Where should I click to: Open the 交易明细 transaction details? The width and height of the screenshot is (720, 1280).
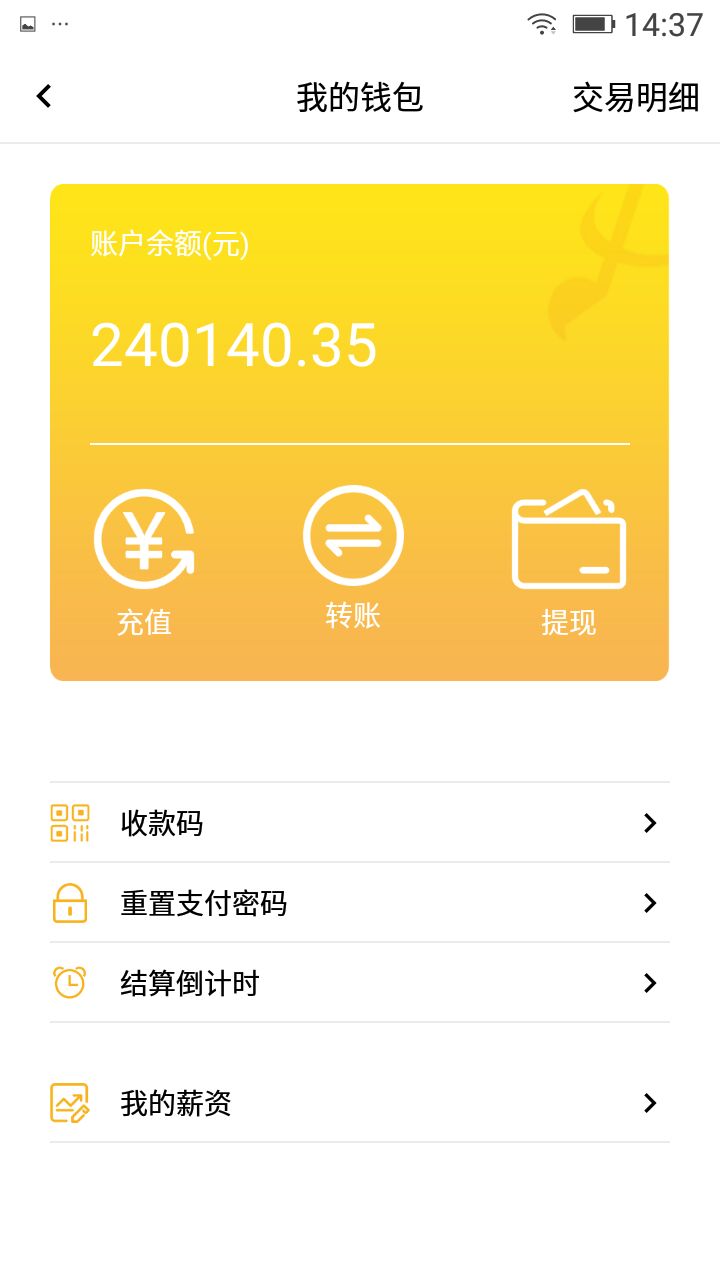point(637,96)
